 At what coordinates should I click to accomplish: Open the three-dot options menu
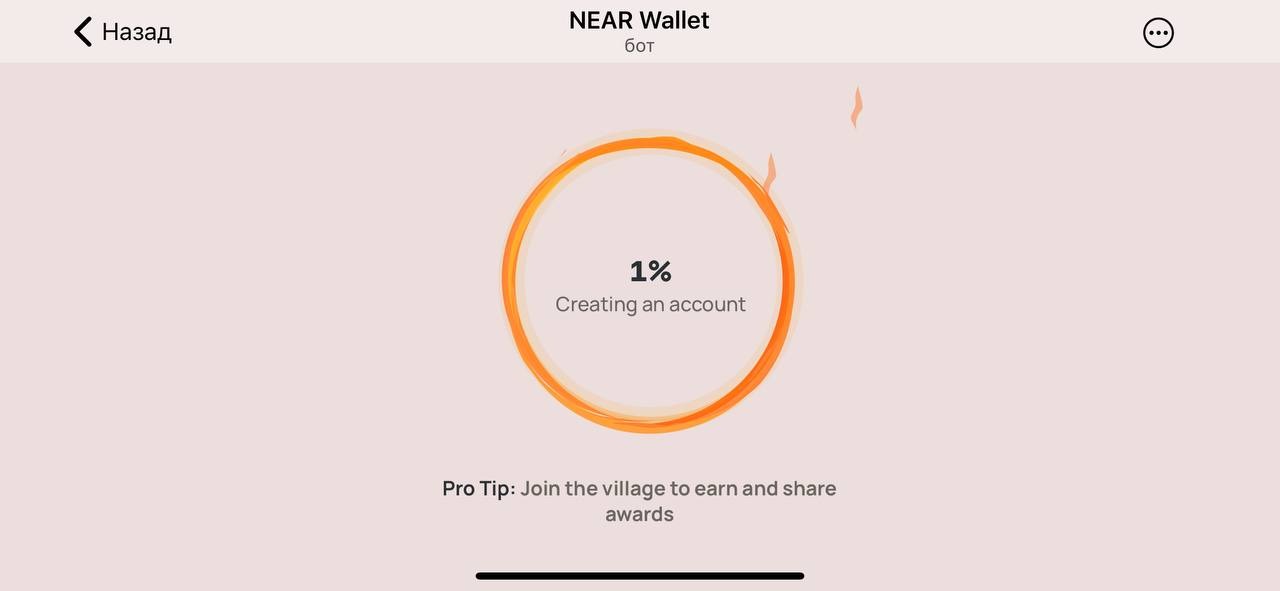[x=1158, y=33]
